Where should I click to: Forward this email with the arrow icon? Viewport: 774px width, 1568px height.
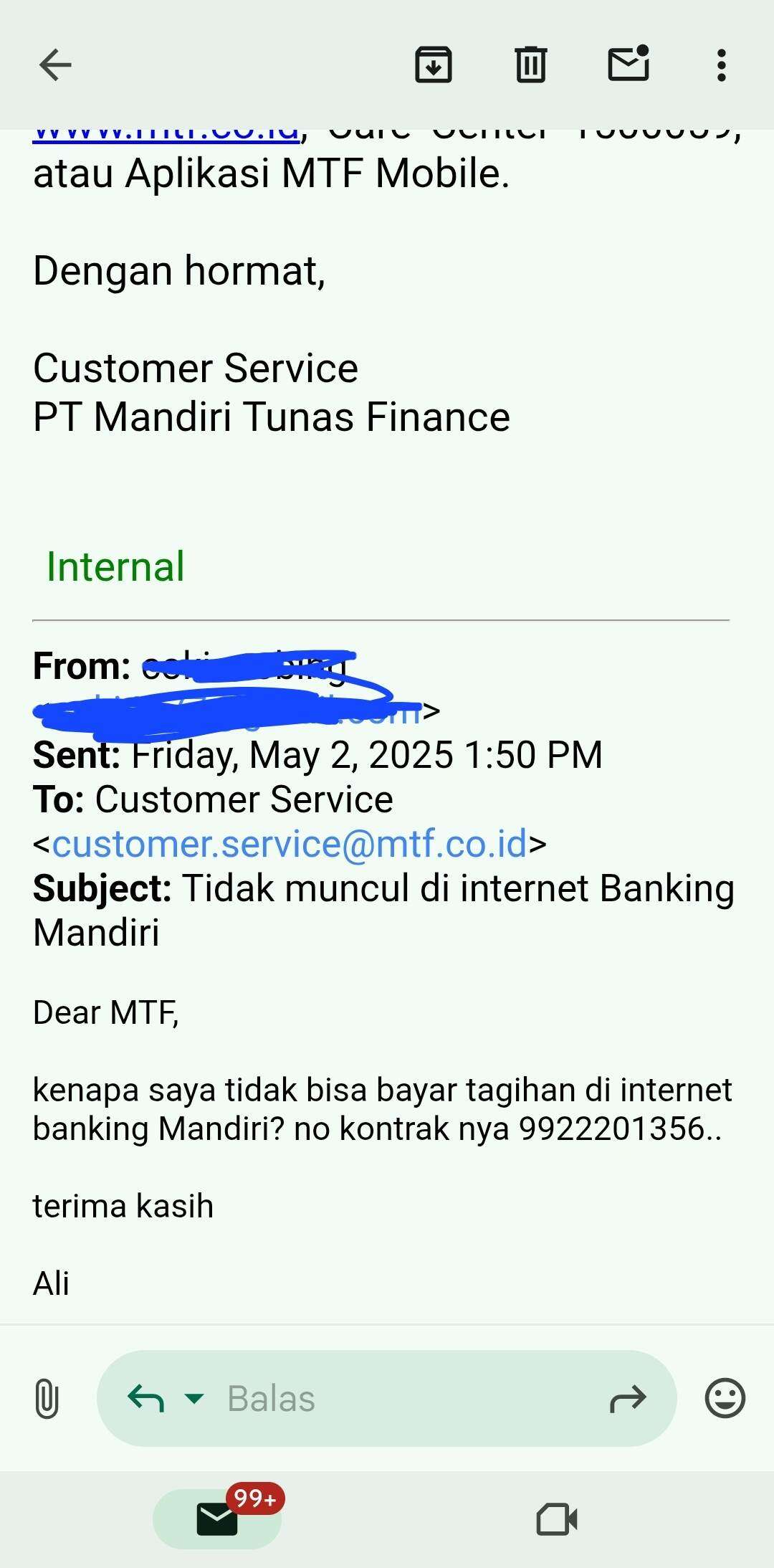tap(628, 1398)
